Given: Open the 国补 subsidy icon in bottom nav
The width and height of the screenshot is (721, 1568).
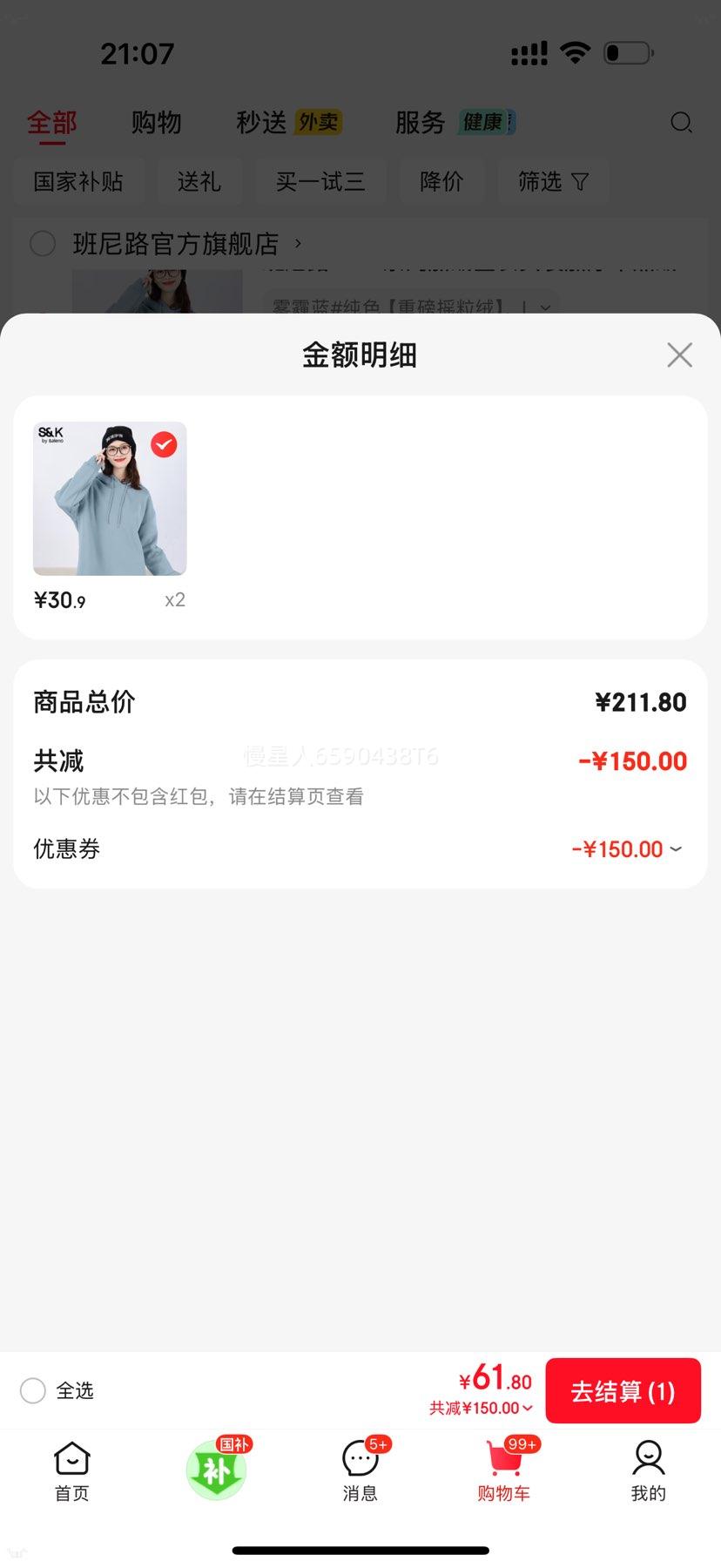Looking at the screenshot, I should click(x=216, y=1468).
